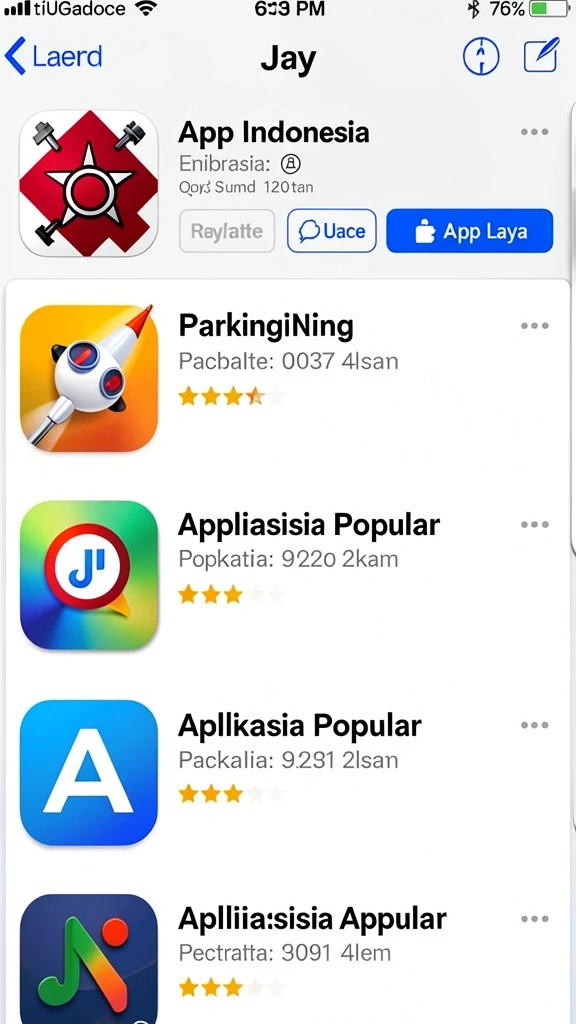Tap the compose icon in the top bar

[541, 56]
